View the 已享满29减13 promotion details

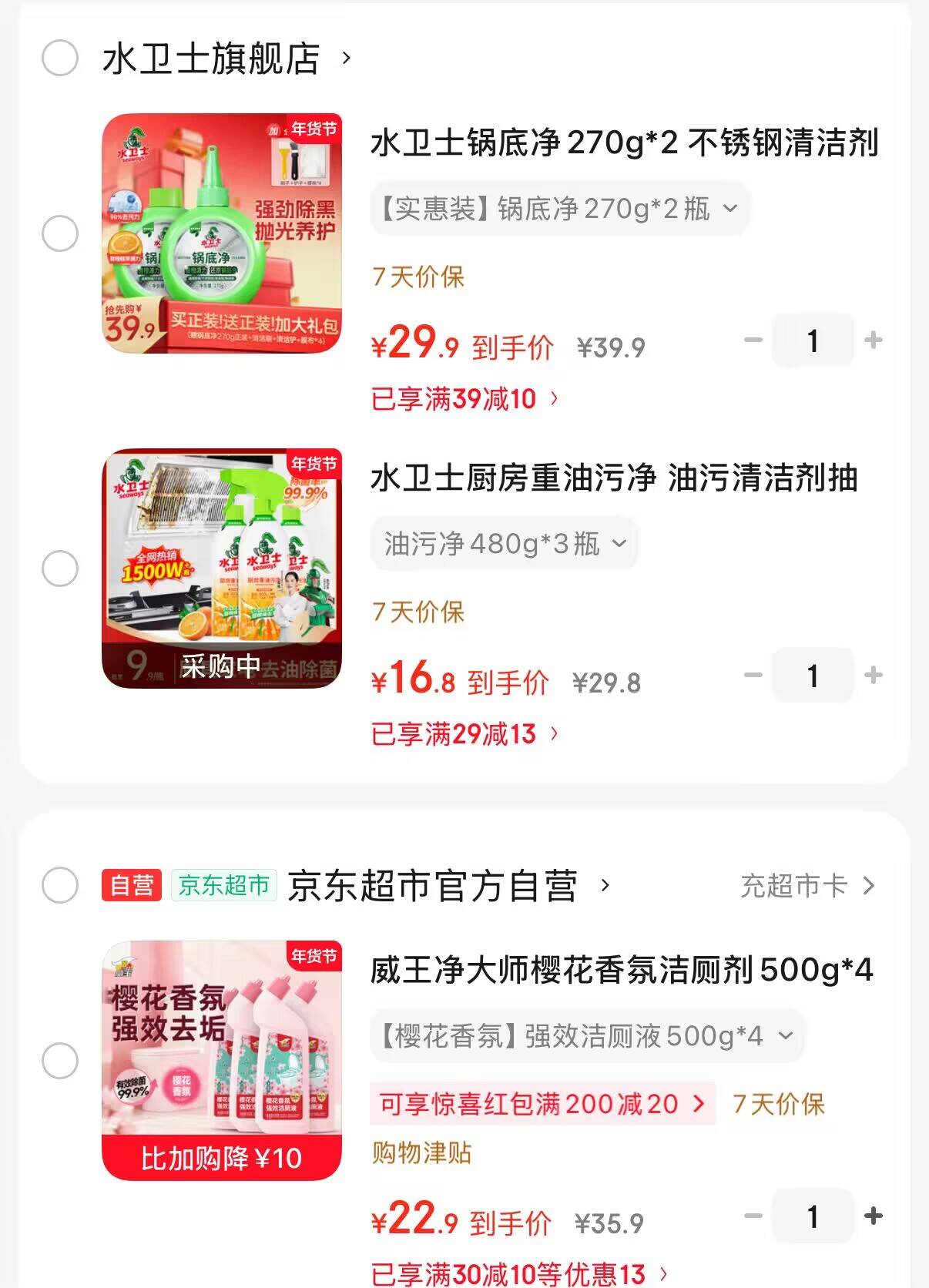(x=464, y=734)
